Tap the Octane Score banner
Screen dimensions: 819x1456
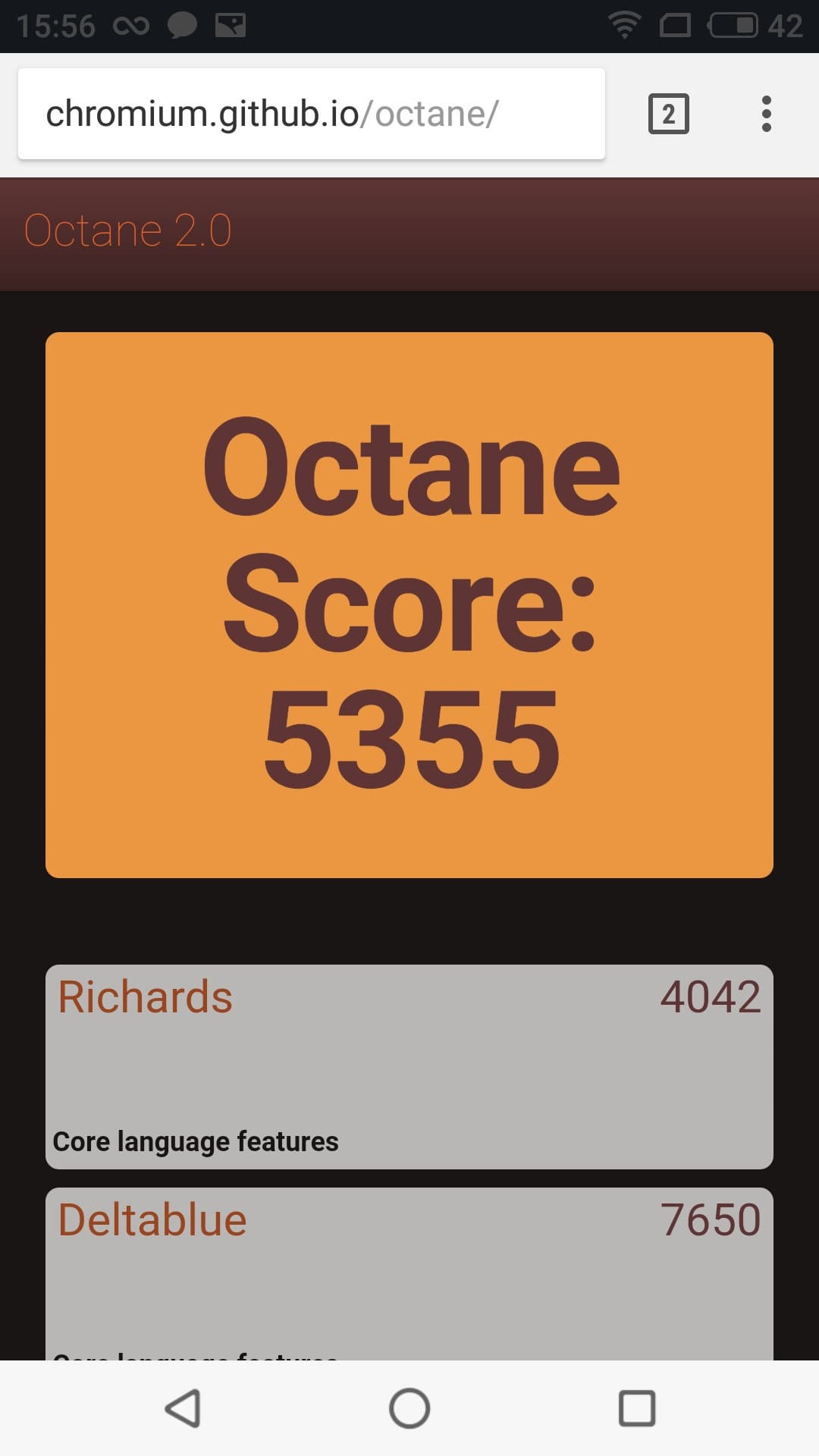click(409, 604)
